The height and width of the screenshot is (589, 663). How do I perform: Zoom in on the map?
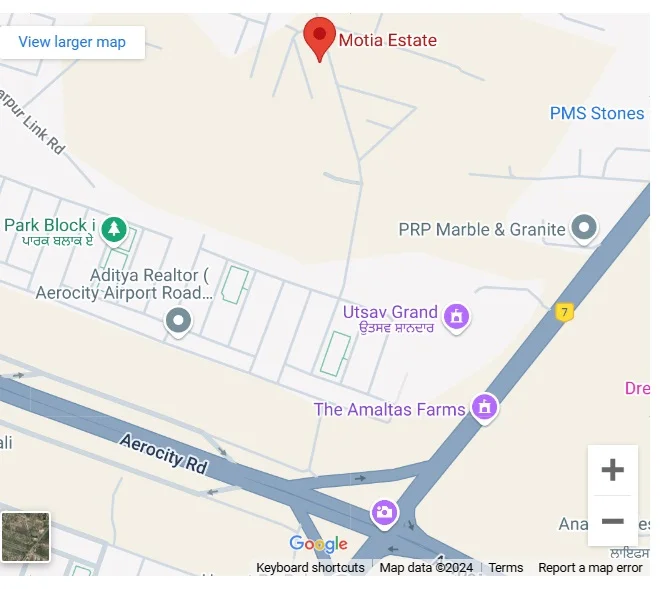click(612, 470)
